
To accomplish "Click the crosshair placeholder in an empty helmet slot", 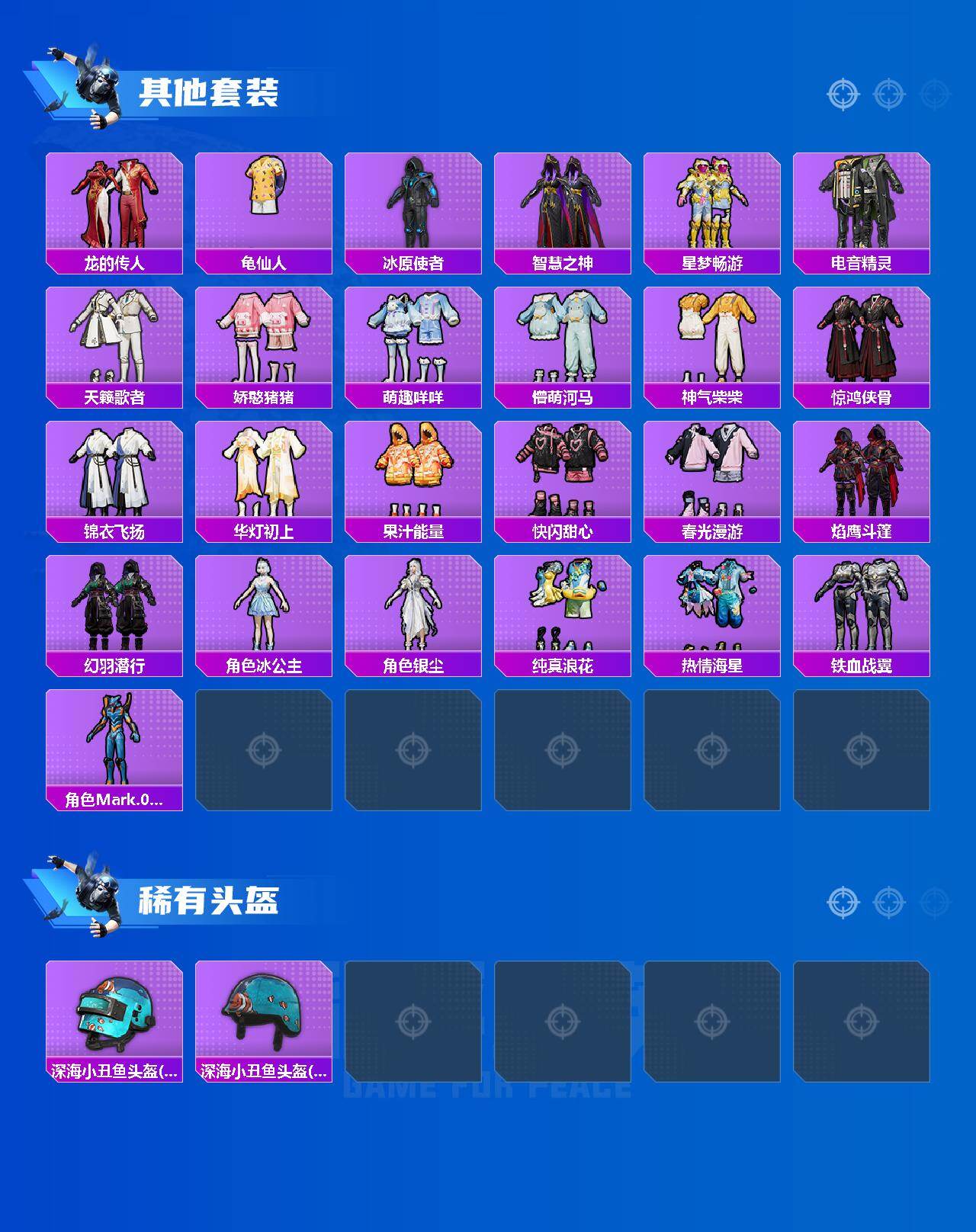I will [x=416, y=1022].
